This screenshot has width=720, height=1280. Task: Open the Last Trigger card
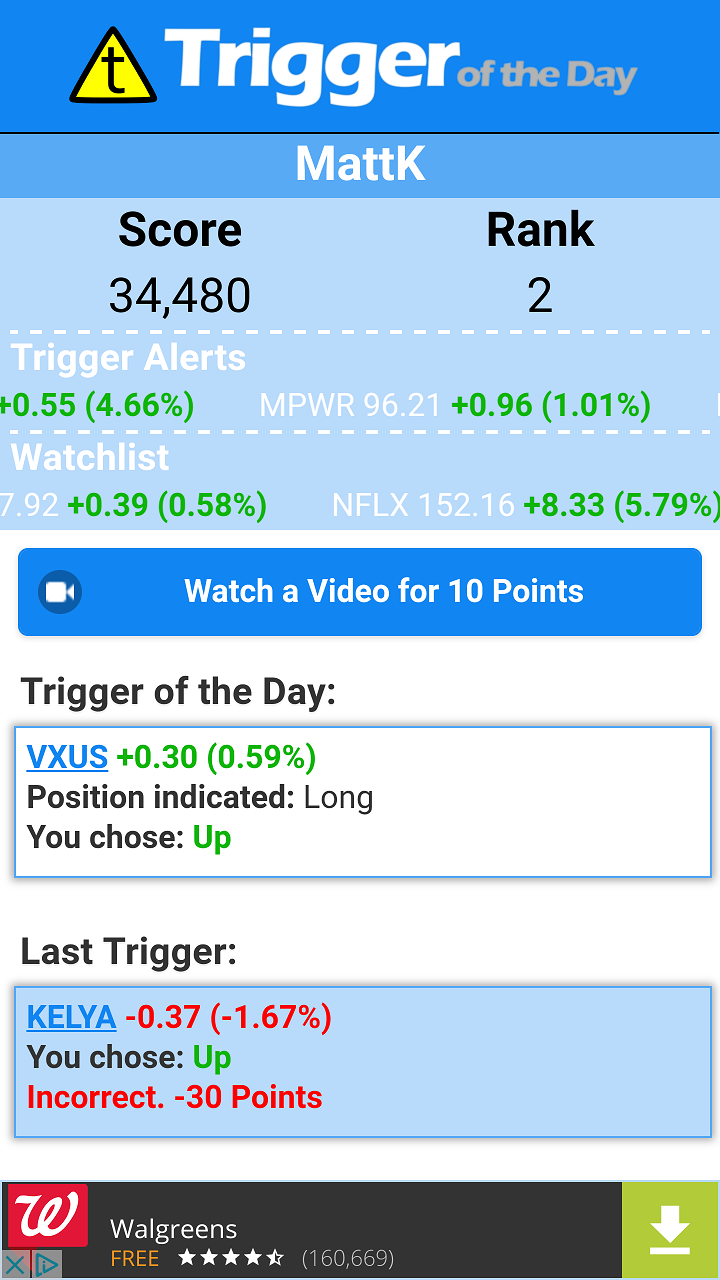coord(362,1062)
